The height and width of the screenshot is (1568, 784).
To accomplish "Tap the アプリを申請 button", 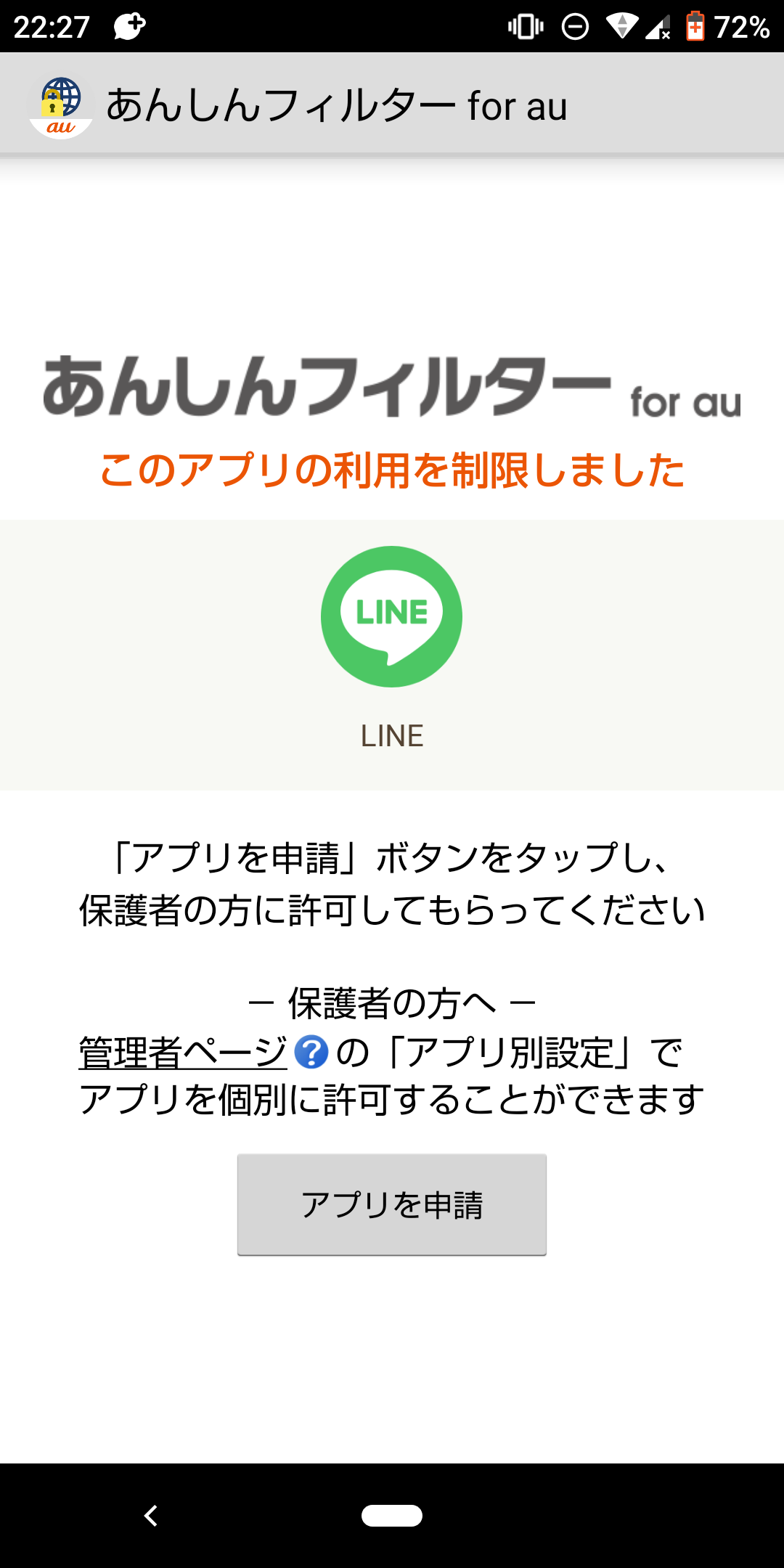I will [392, 1204].
